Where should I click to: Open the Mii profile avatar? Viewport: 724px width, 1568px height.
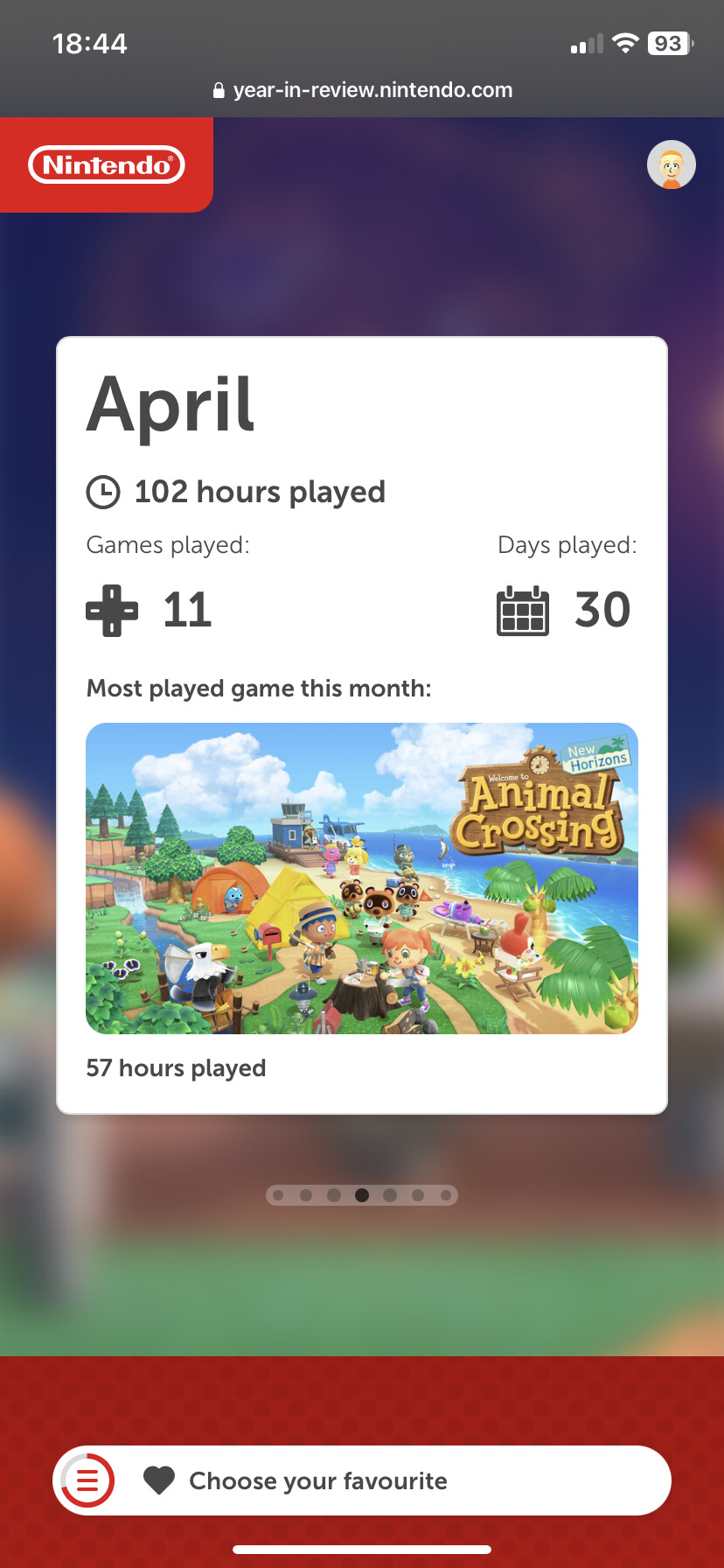[671, 164]
